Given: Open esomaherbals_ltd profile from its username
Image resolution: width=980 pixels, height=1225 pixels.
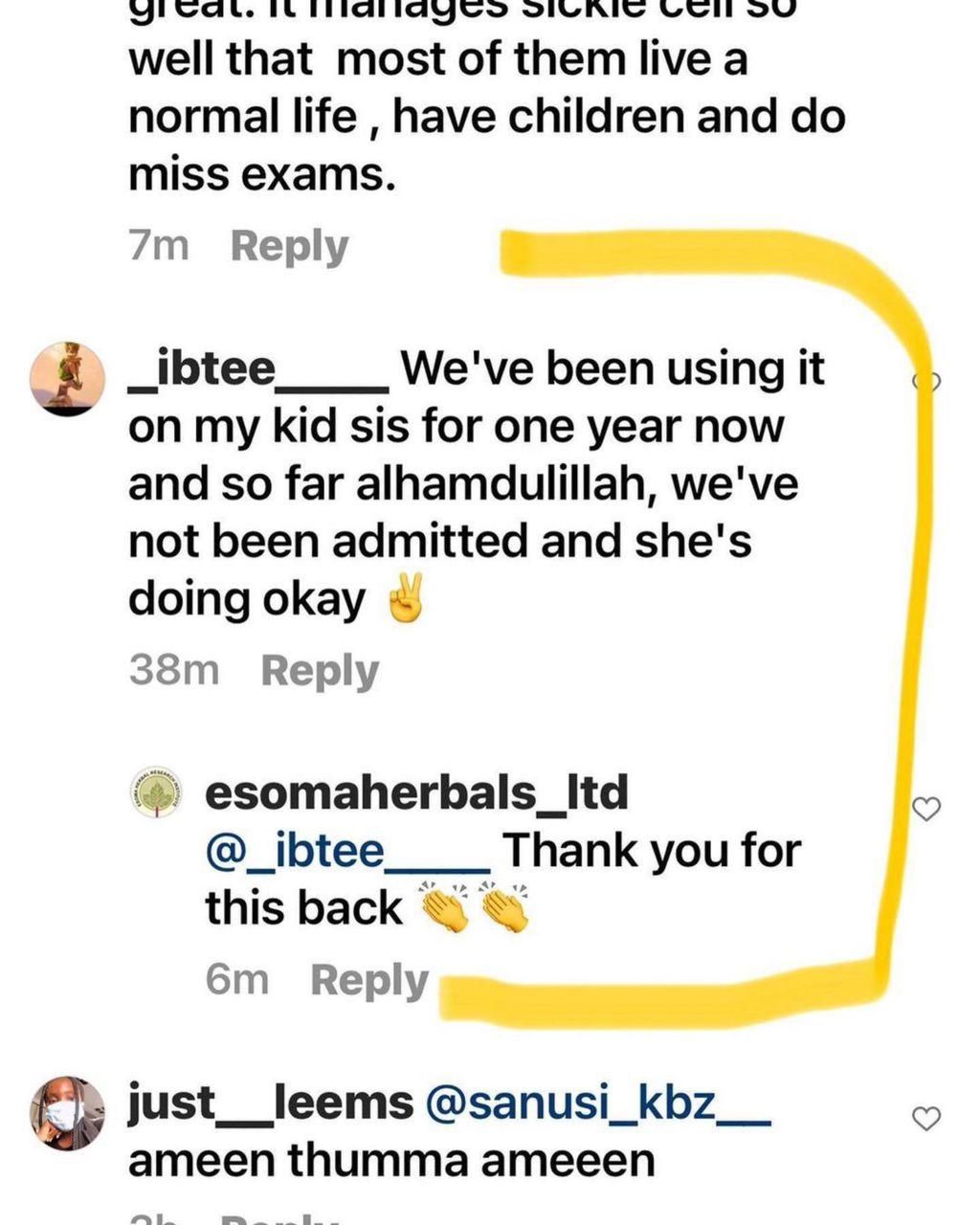Looking at the screenshot, I should tap(416, 792).
